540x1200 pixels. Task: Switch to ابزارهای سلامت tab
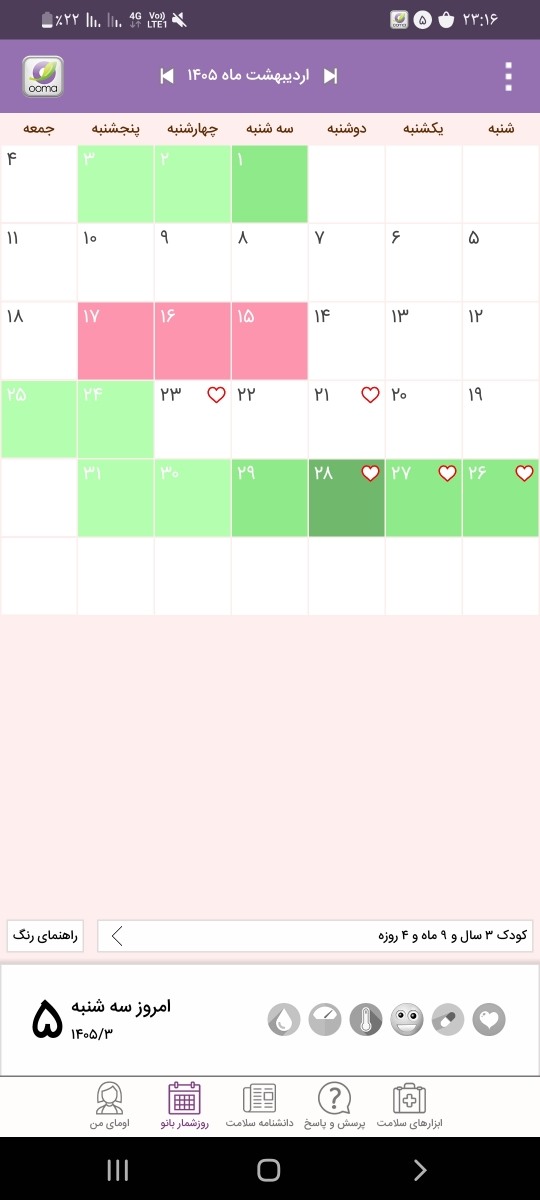[x=409, y=1106]
